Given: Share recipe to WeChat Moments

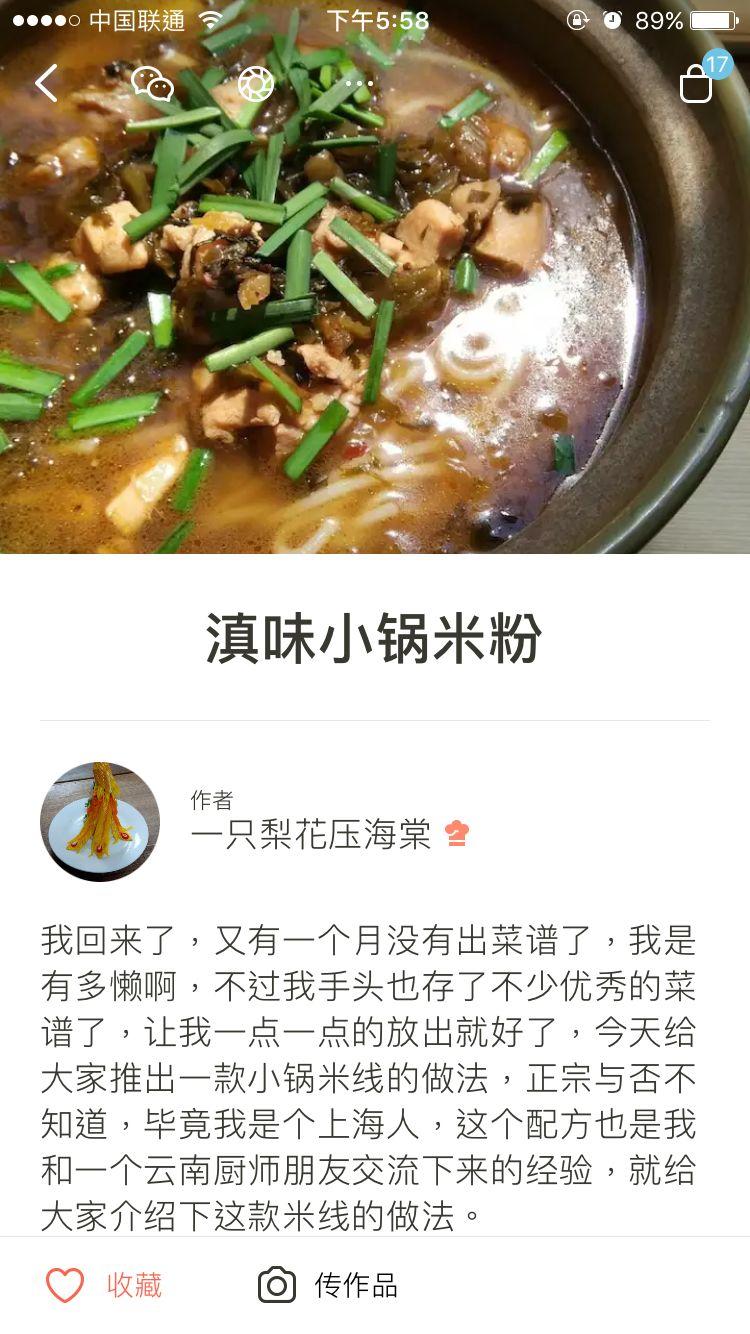Looking at the screenshot, I should pyautogui.click(x=256, y=84).
